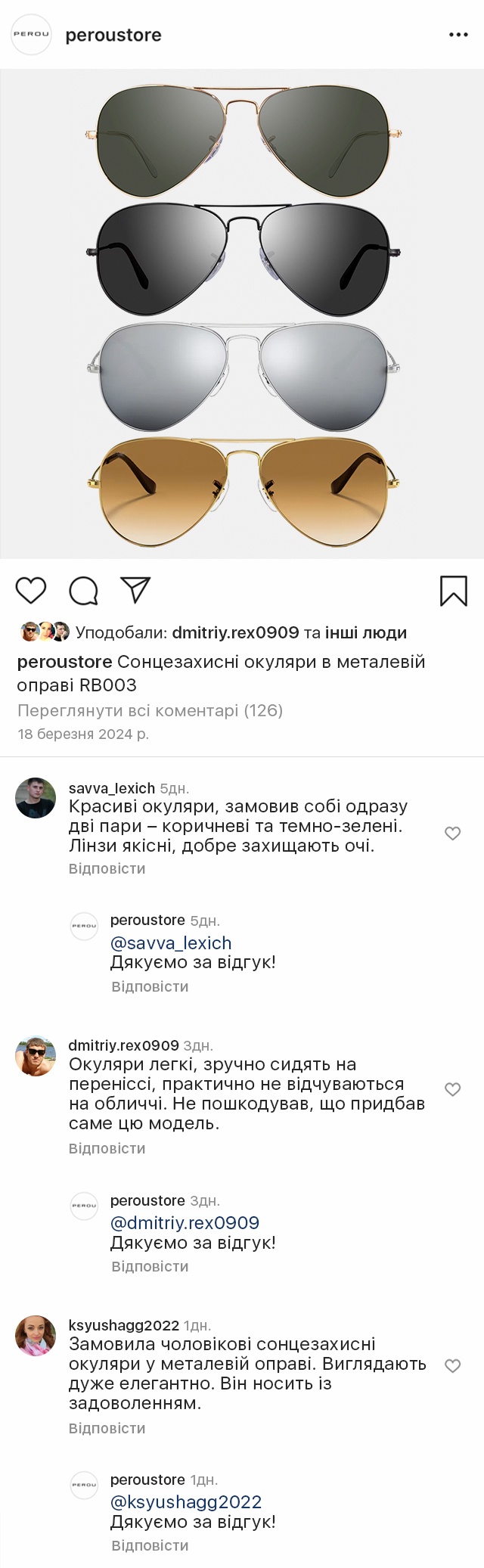Bookmark the sunglasses post

click(x=453, y=591)
